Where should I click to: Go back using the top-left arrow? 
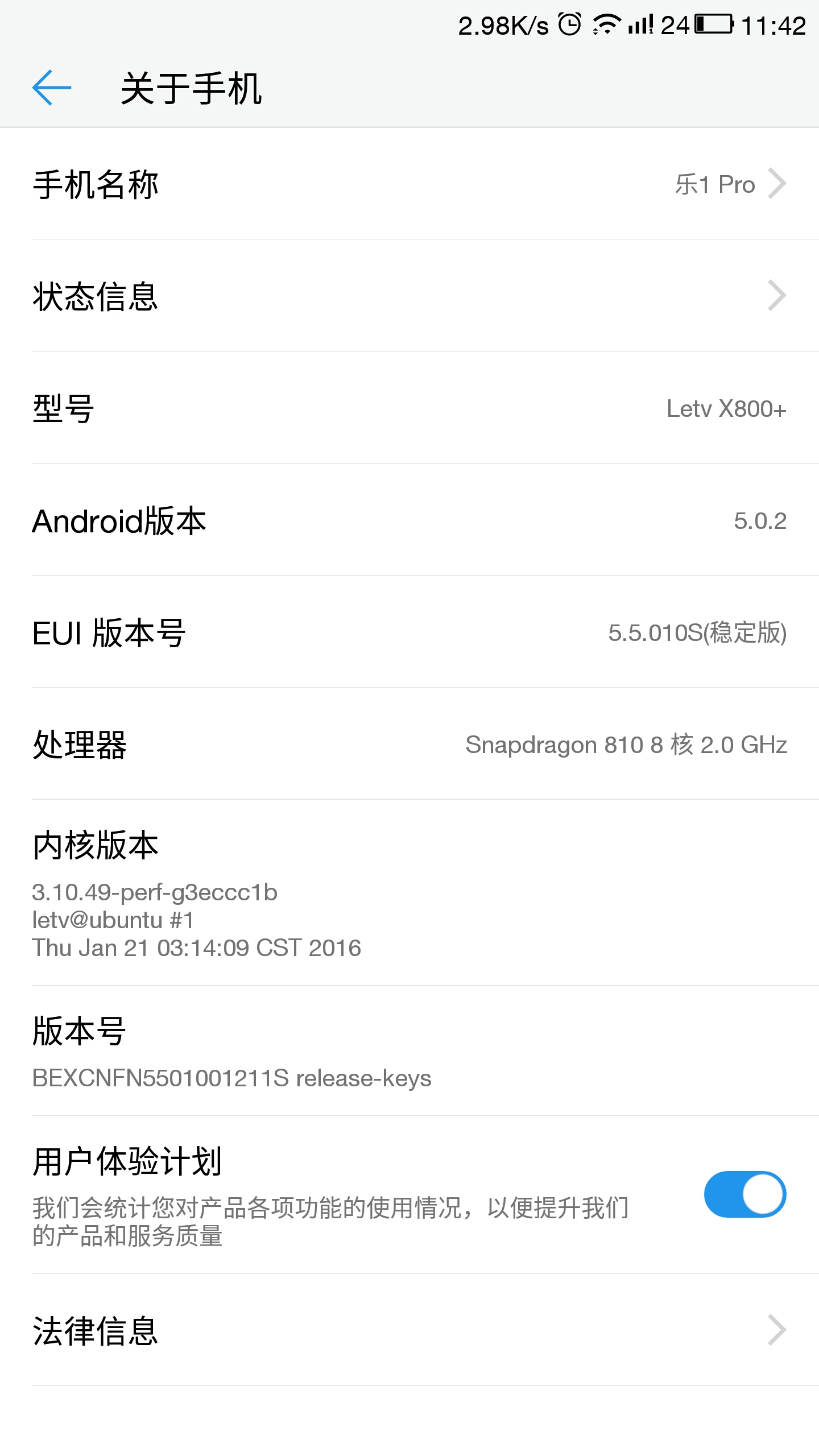click(52, 88)
